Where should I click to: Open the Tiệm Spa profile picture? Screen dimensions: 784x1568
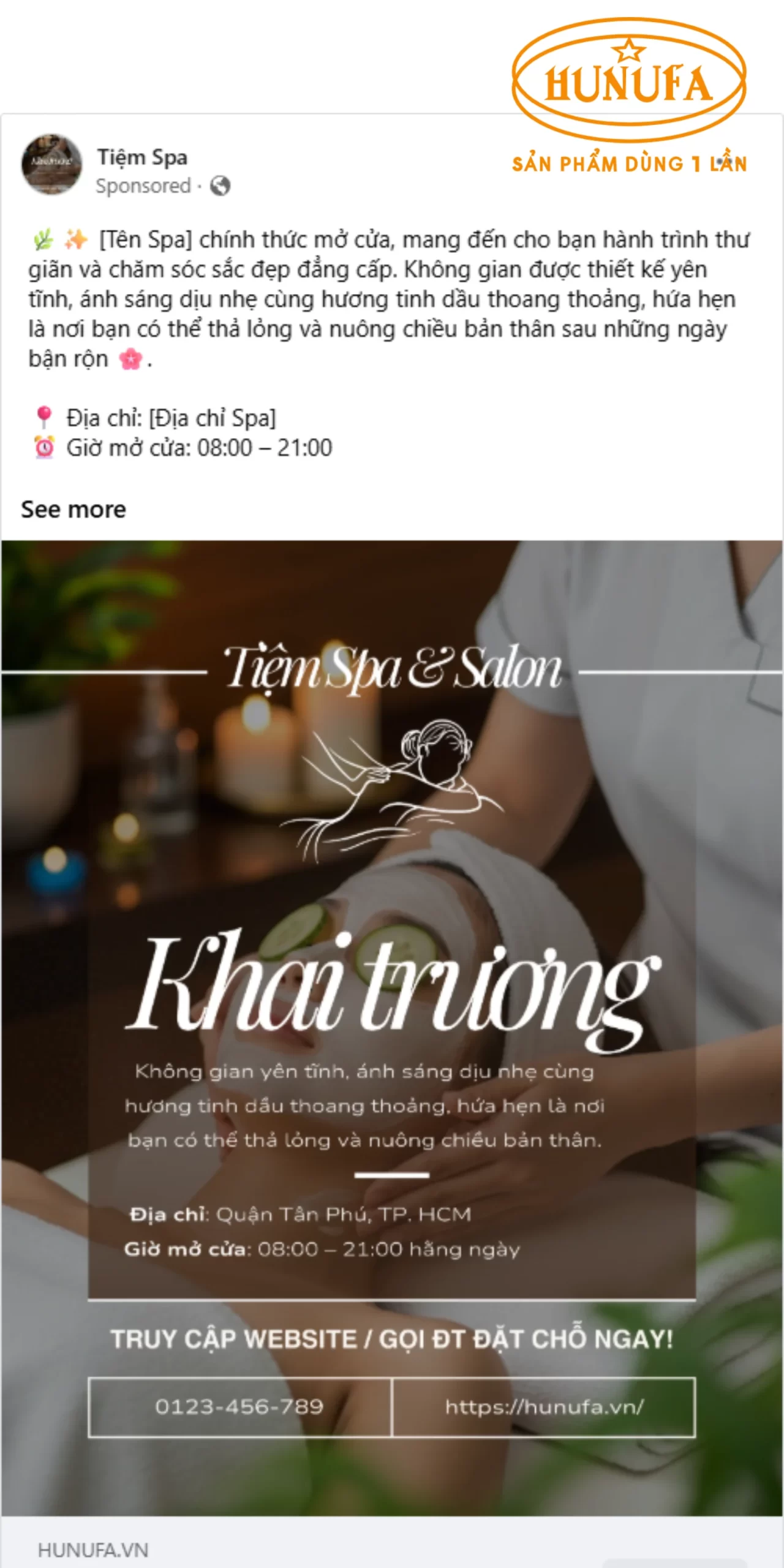51,164
